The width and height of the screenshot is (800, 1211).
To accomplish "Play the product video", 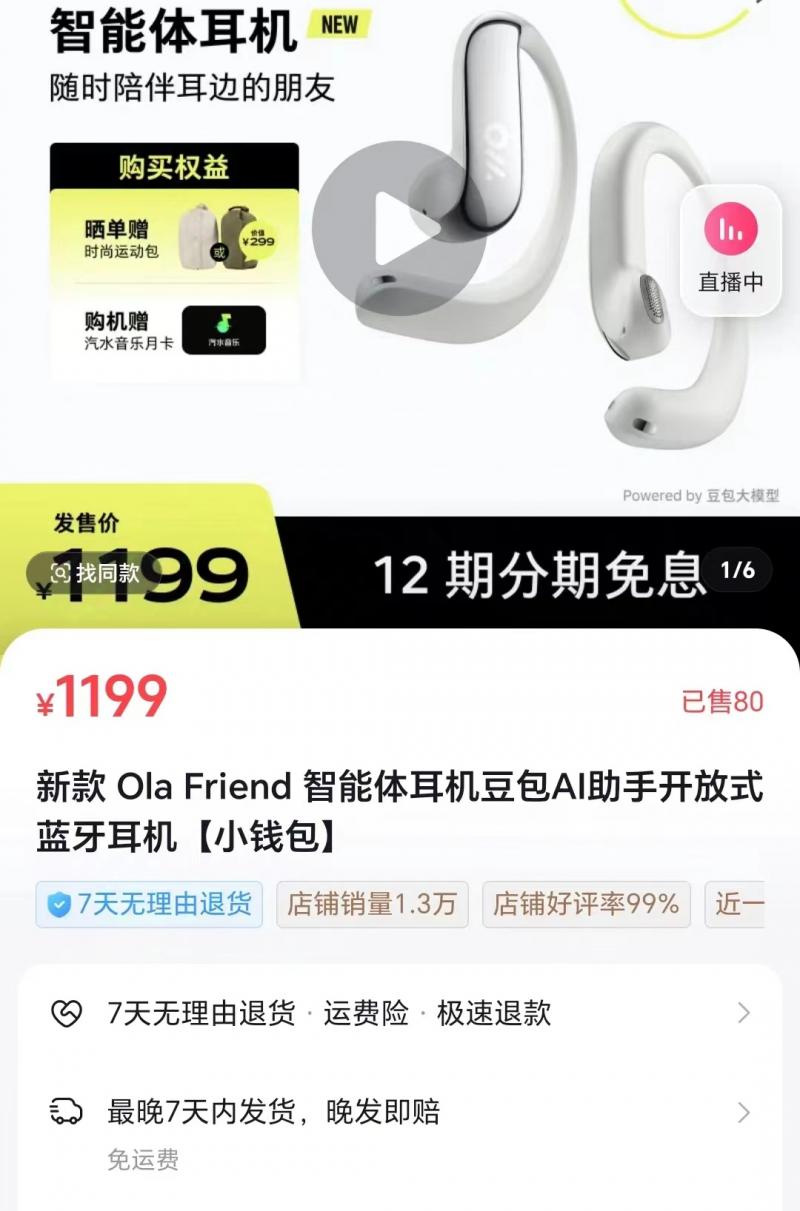I will coord(398,229).
